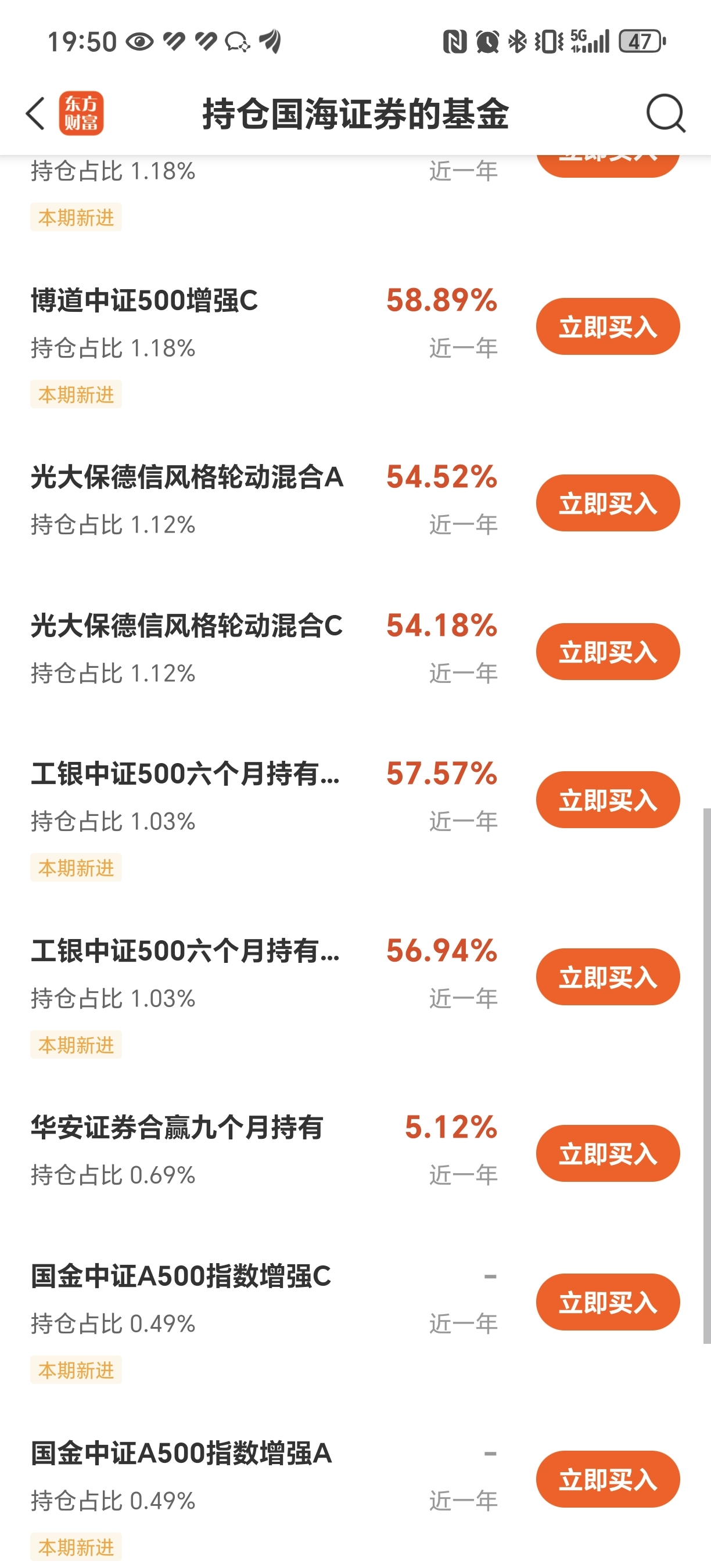
Task: Go back using the top-left arrow
Action: pyautogui.click(x=36, y=113)
